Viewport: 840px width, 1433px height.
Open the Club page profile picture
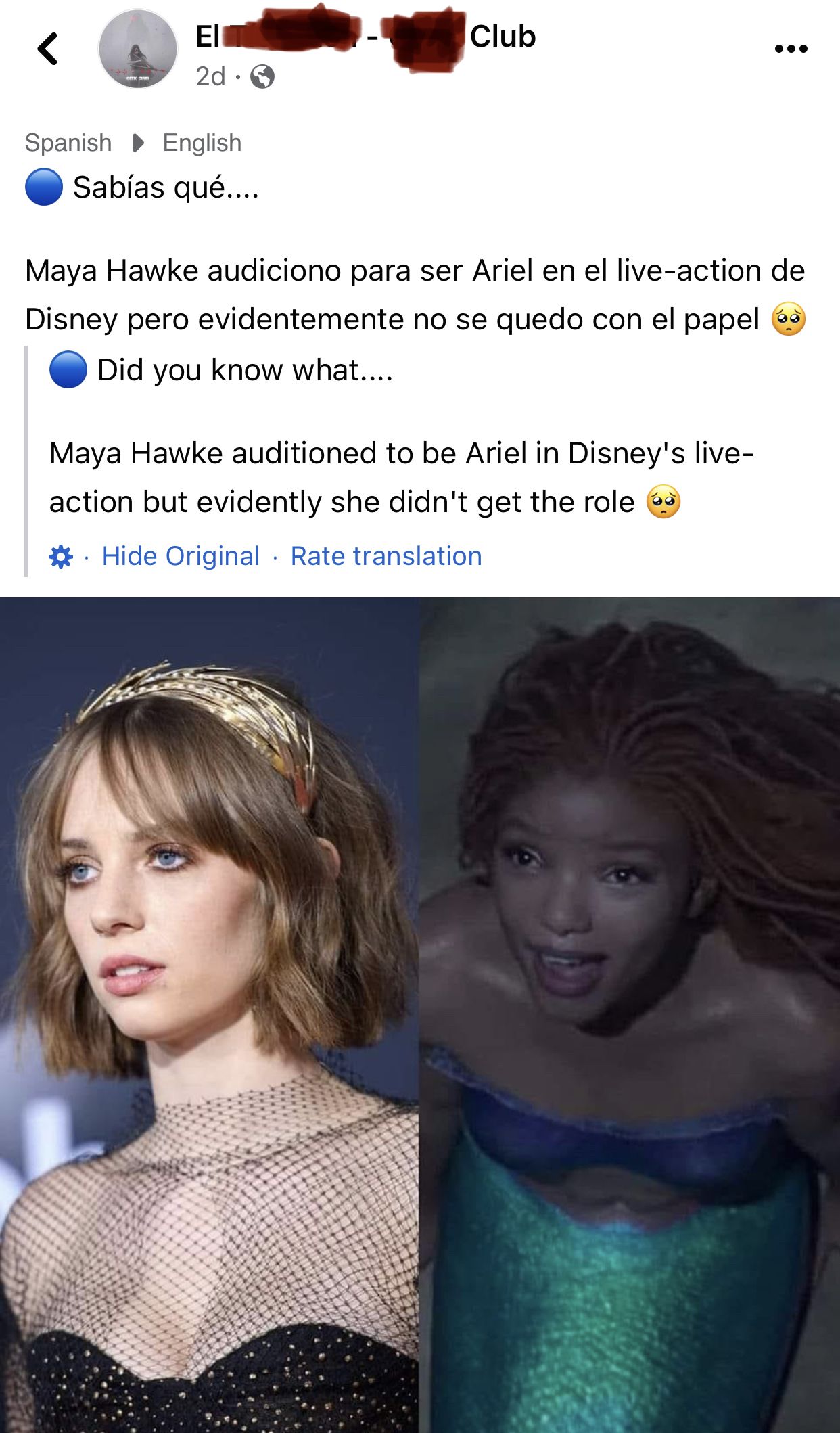click(138, 49)
